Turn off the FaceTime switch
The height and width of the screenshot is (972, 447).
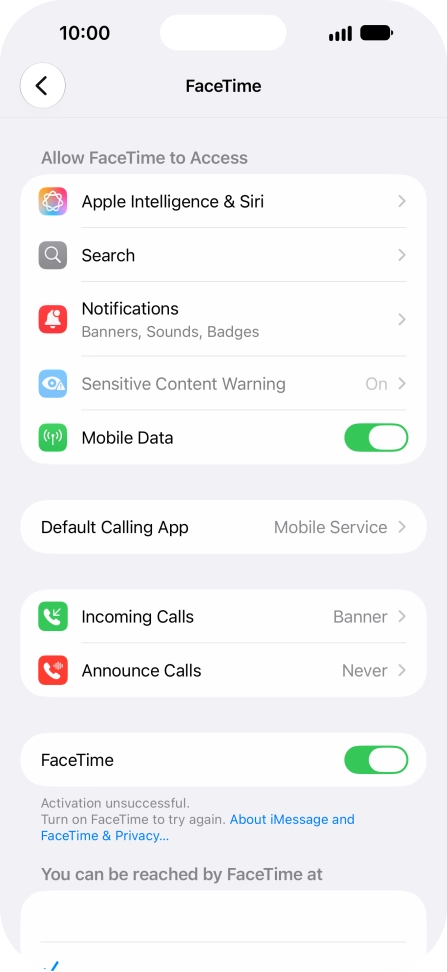[376, 760]
